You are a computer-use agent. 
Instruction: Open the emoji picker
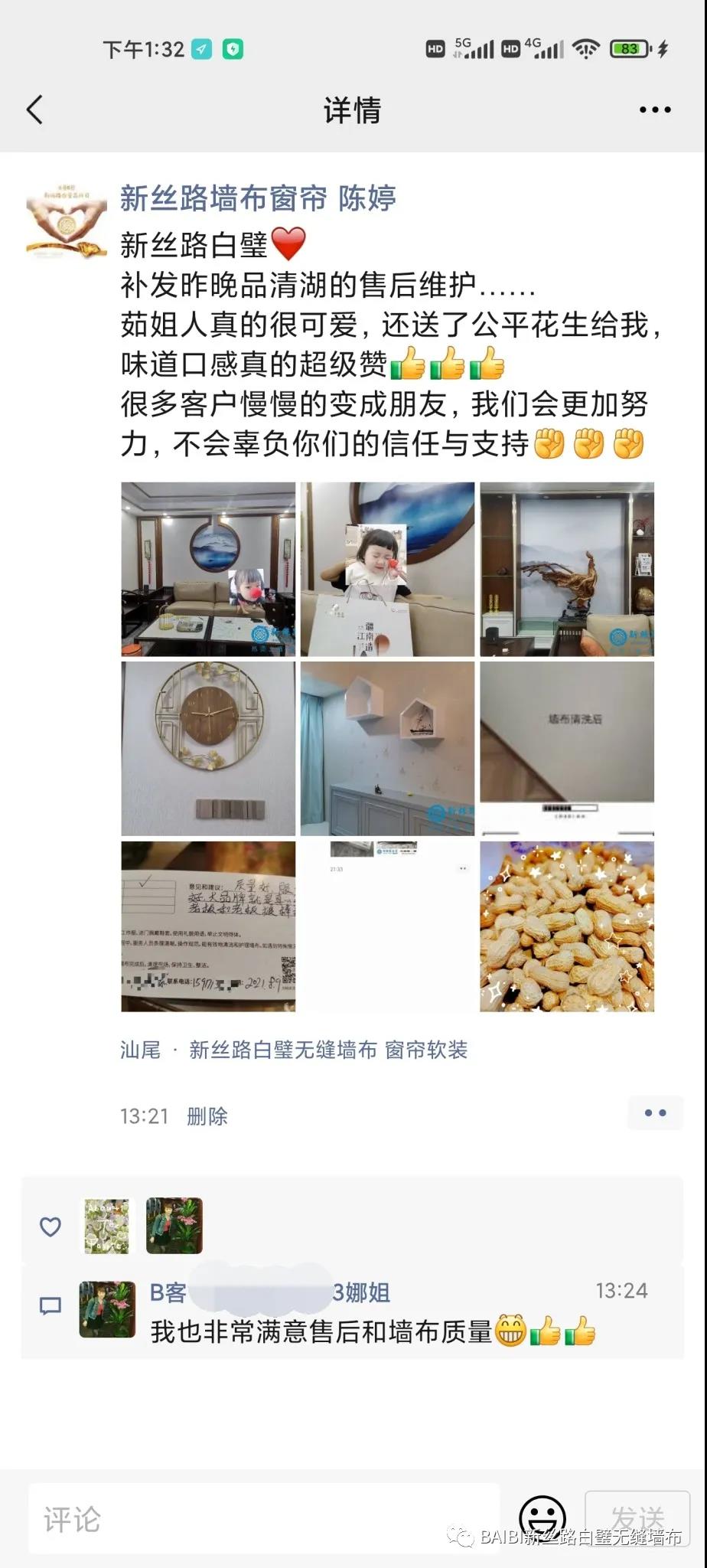[542, 1518]
